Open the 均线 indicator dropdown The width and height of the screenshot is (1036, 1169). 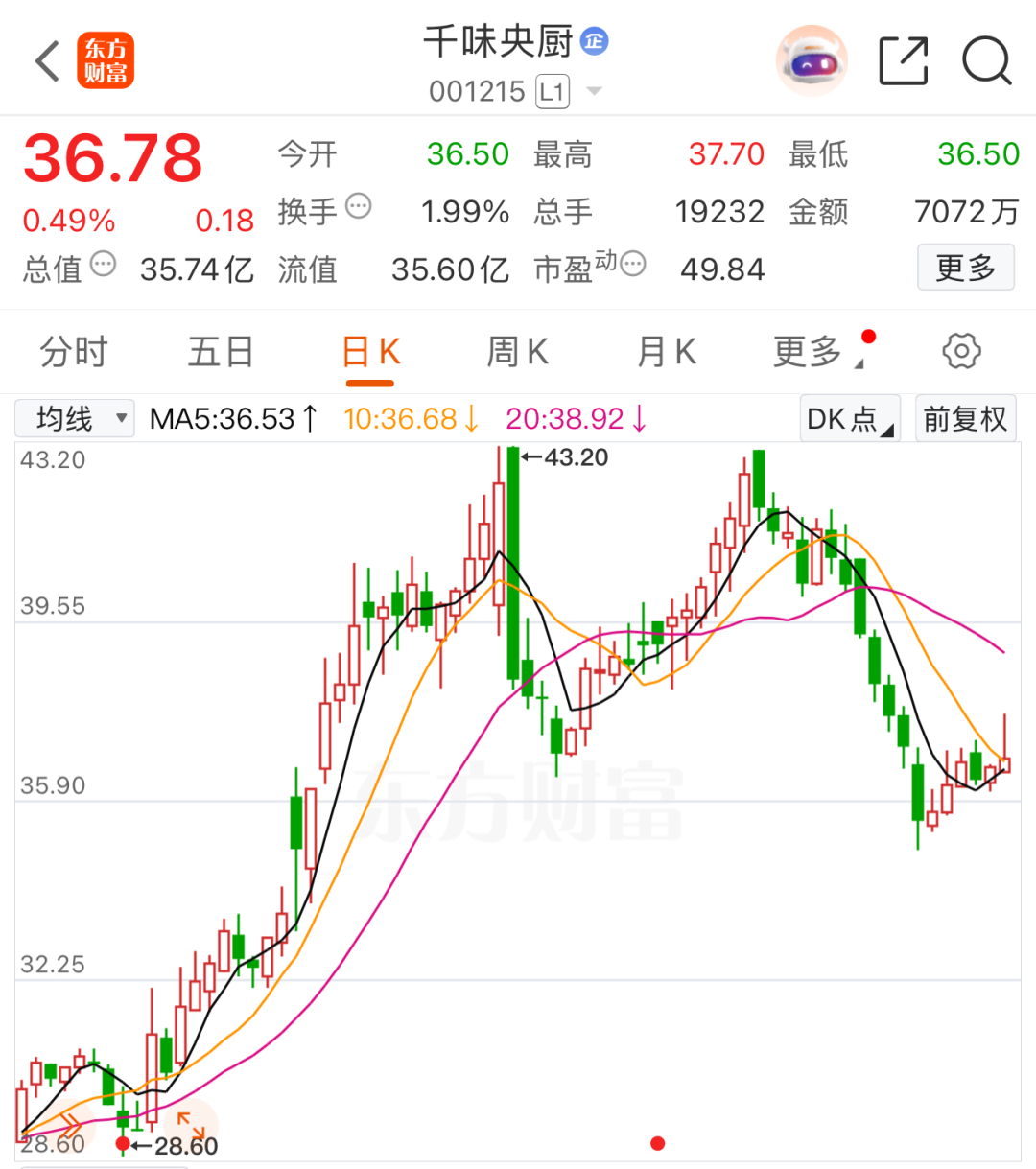pyautogui.click(x=75, y=418)
